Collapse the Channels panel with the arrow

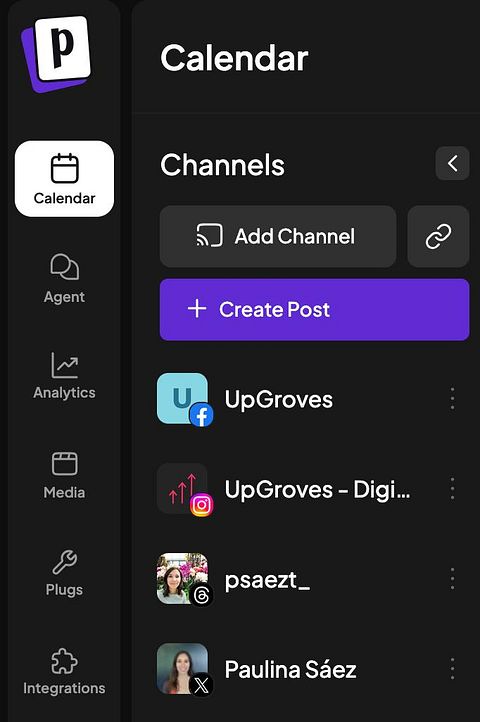pyautogui.click(x=452, y=163)
